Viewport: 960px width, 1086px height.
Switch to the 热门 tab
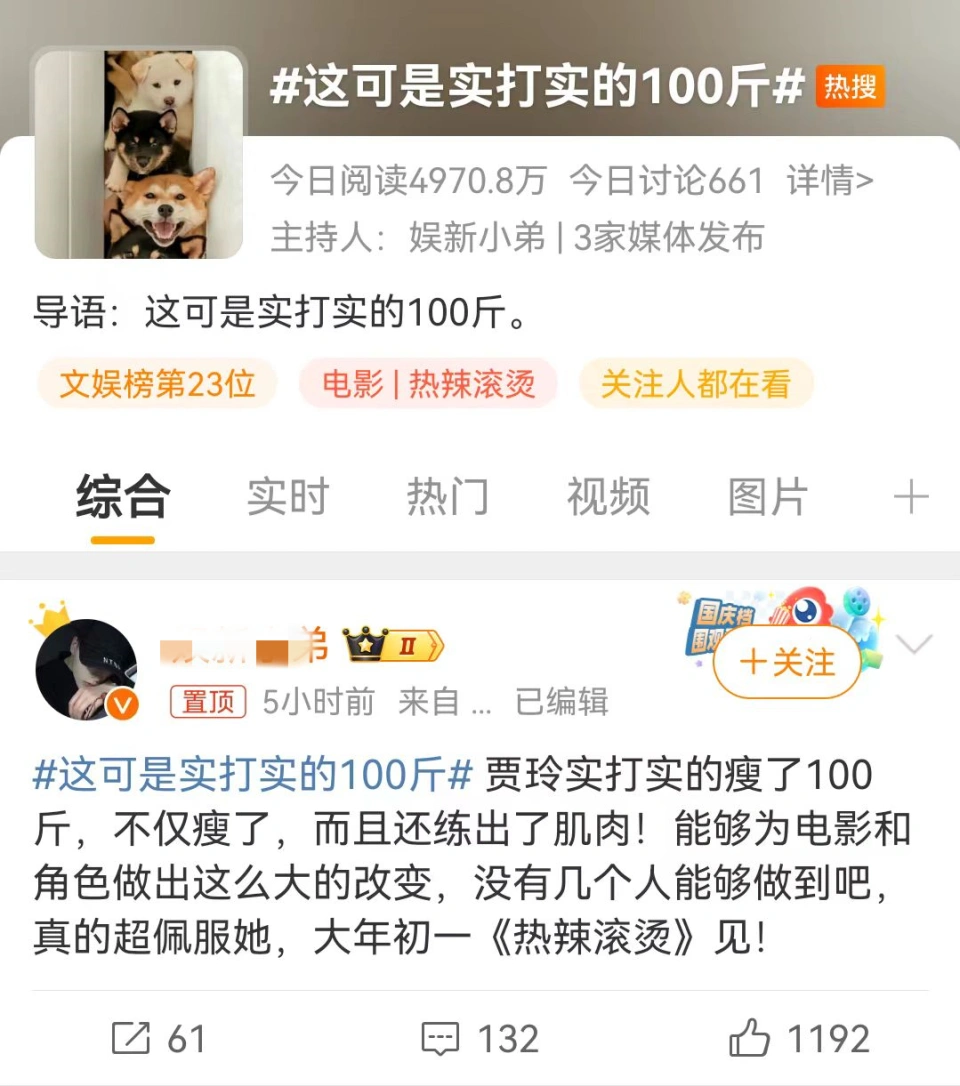tap(447, 497)
